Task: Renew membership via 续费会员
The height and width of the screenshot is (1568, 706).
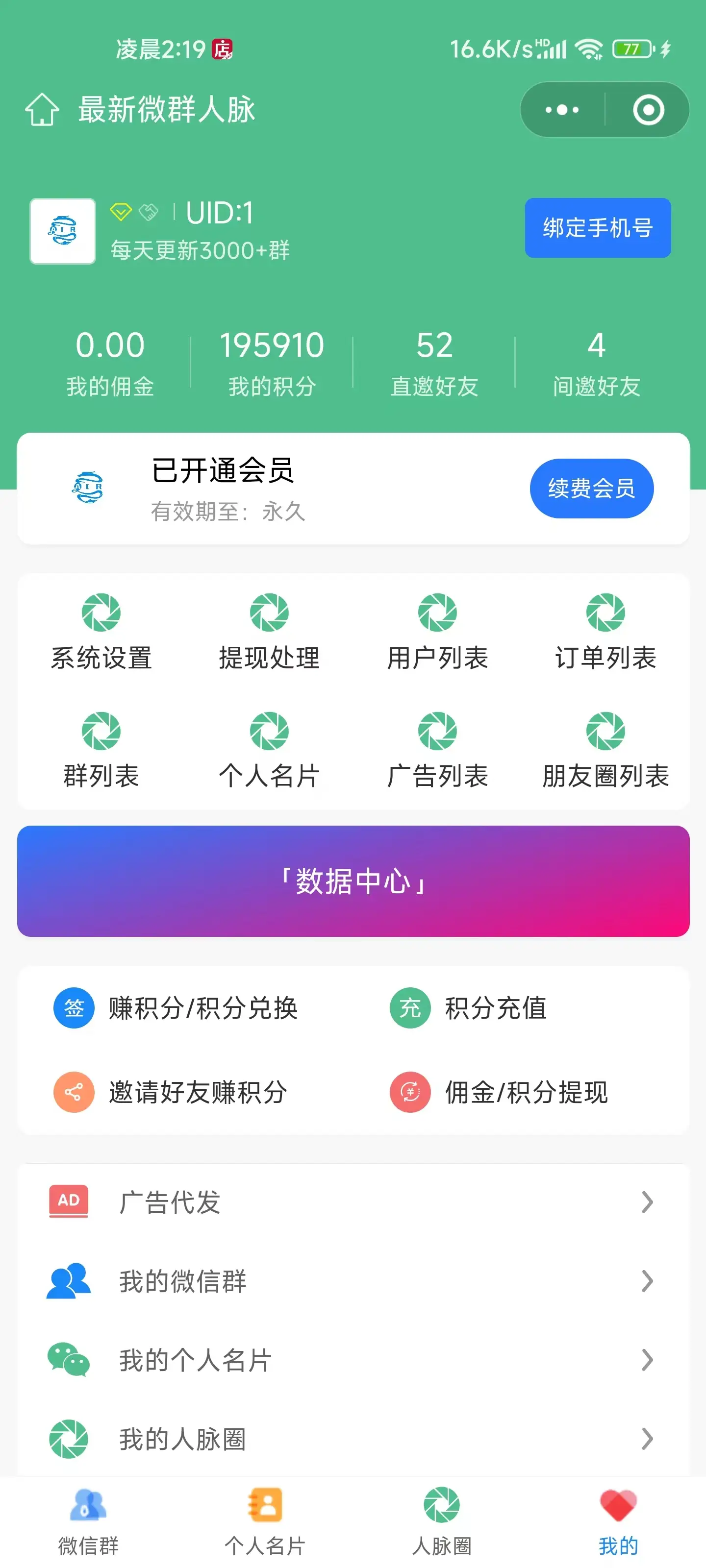Action: 591,488
